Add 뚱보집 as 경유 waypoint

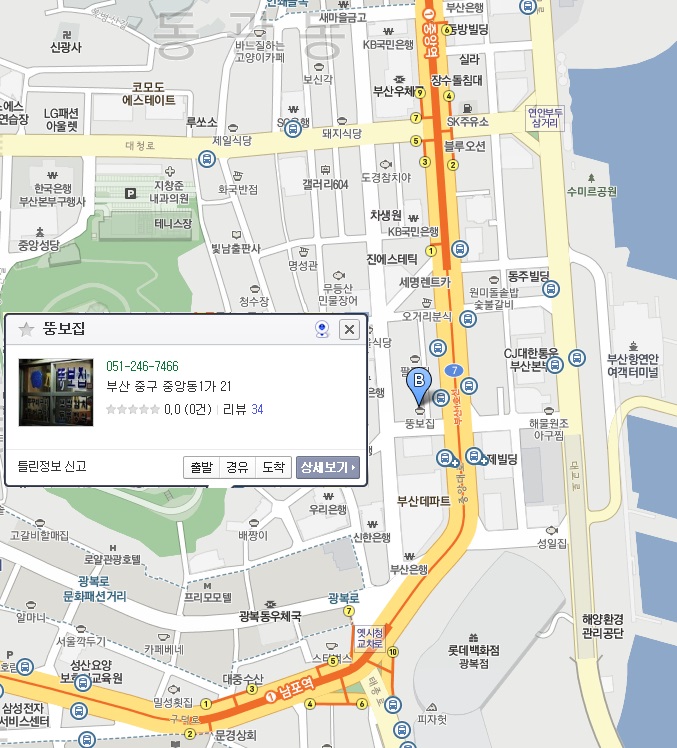coord(237,467)
